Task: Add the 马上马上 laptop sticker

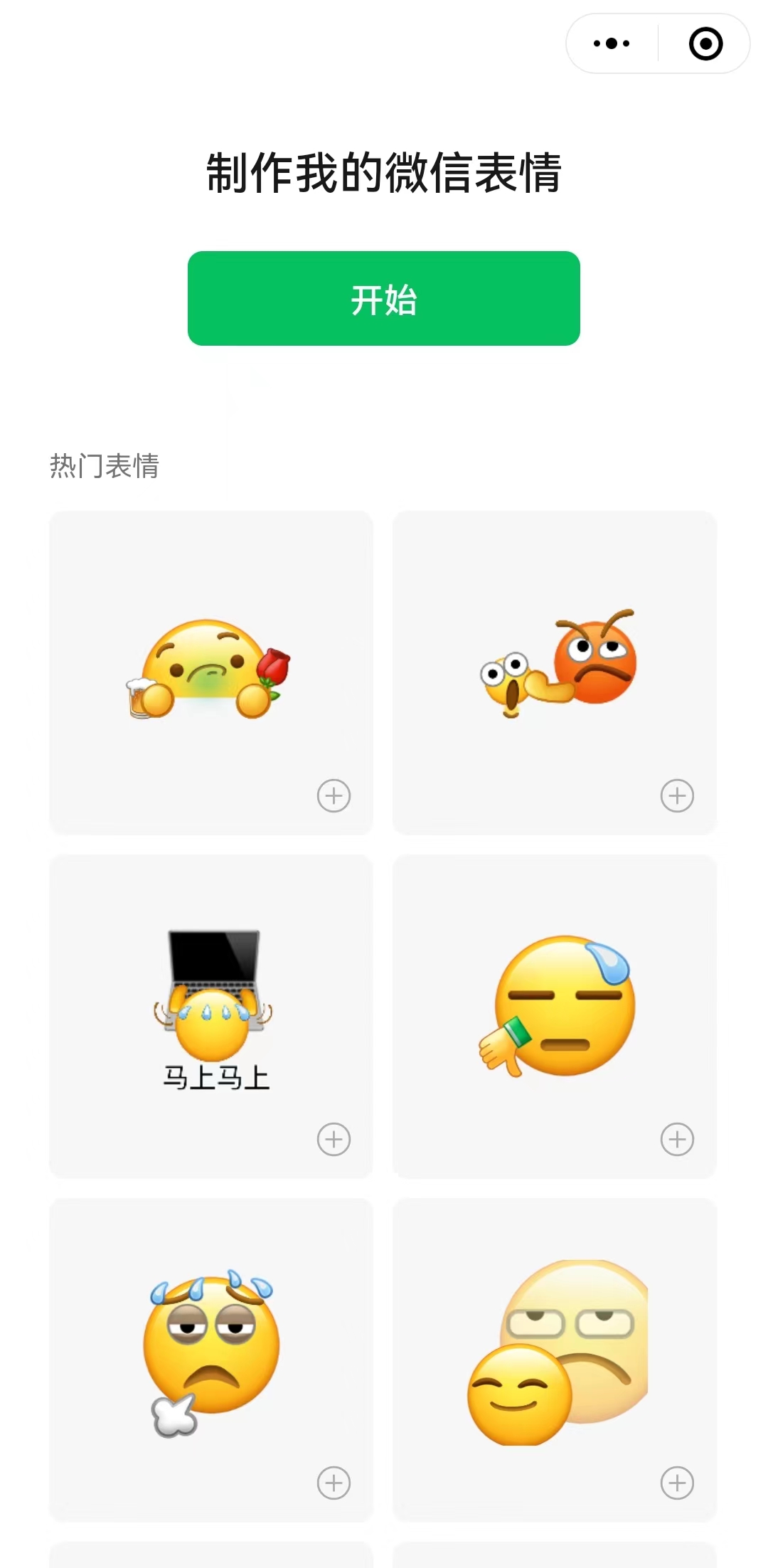Action: pos(334,1139)
